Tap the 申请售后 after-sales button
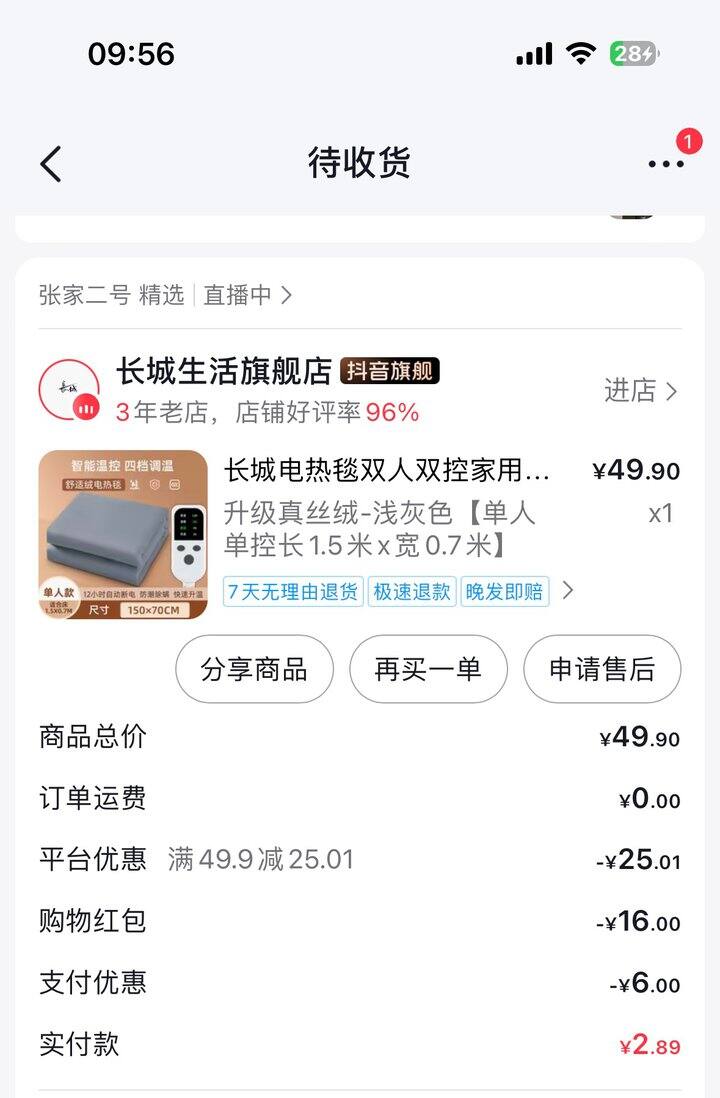720x1098 pixels. tap(602, 670)
